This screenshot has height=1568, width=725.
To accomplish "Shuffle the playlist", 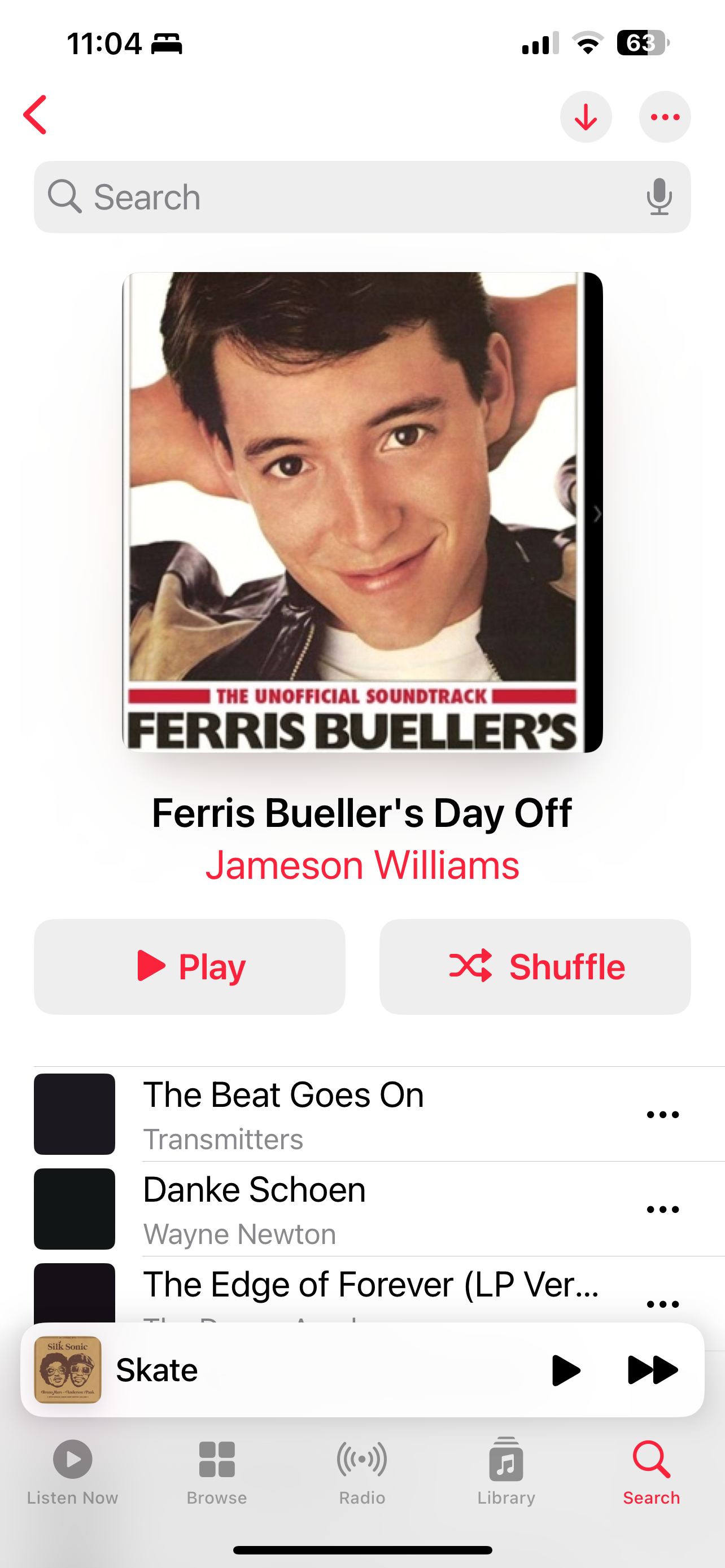I will pos(535,967).
